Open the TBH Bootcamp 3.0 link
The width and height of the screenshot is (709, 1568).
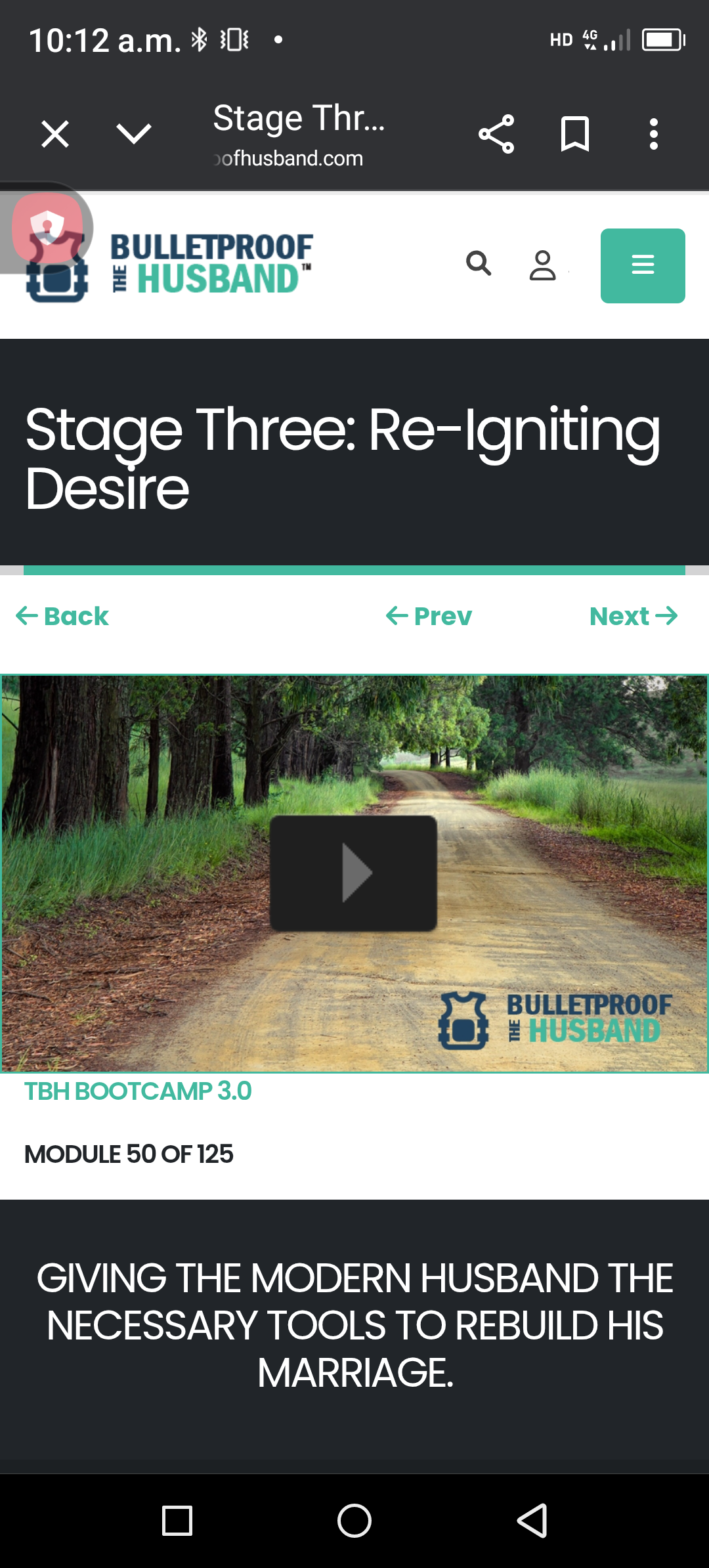point(138,1091)
